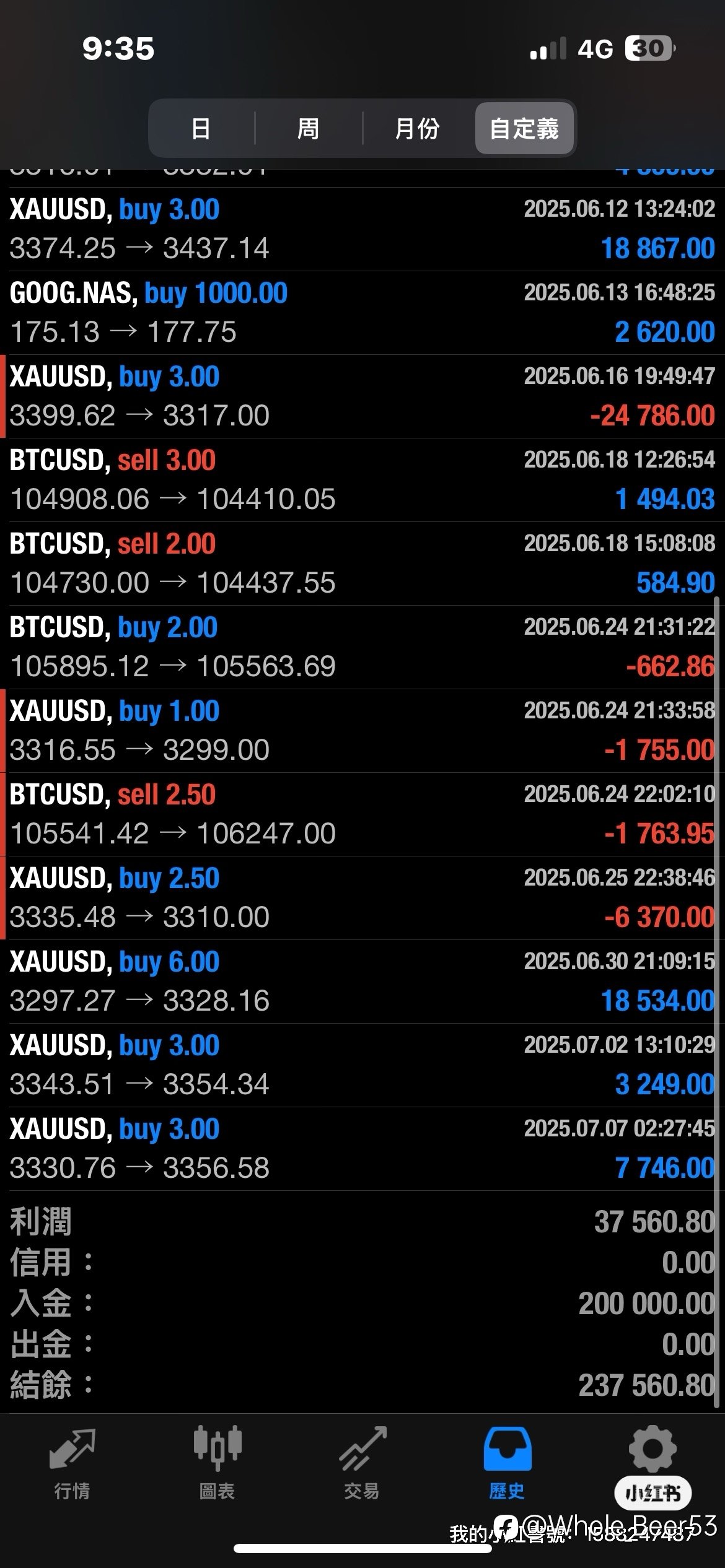Open the 行情 quotes tab
Viewport: 725px width, 1568px height.
[72, 1464]
